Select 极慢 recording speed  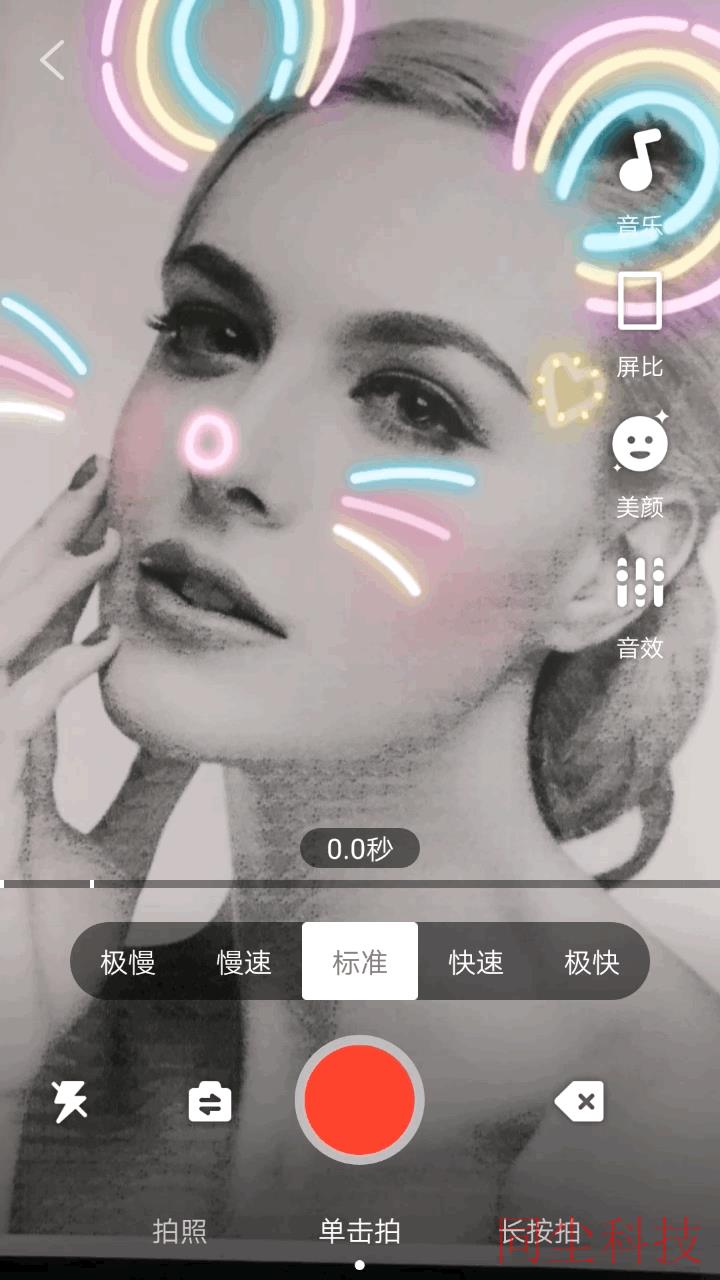click(x=128, y=962)
